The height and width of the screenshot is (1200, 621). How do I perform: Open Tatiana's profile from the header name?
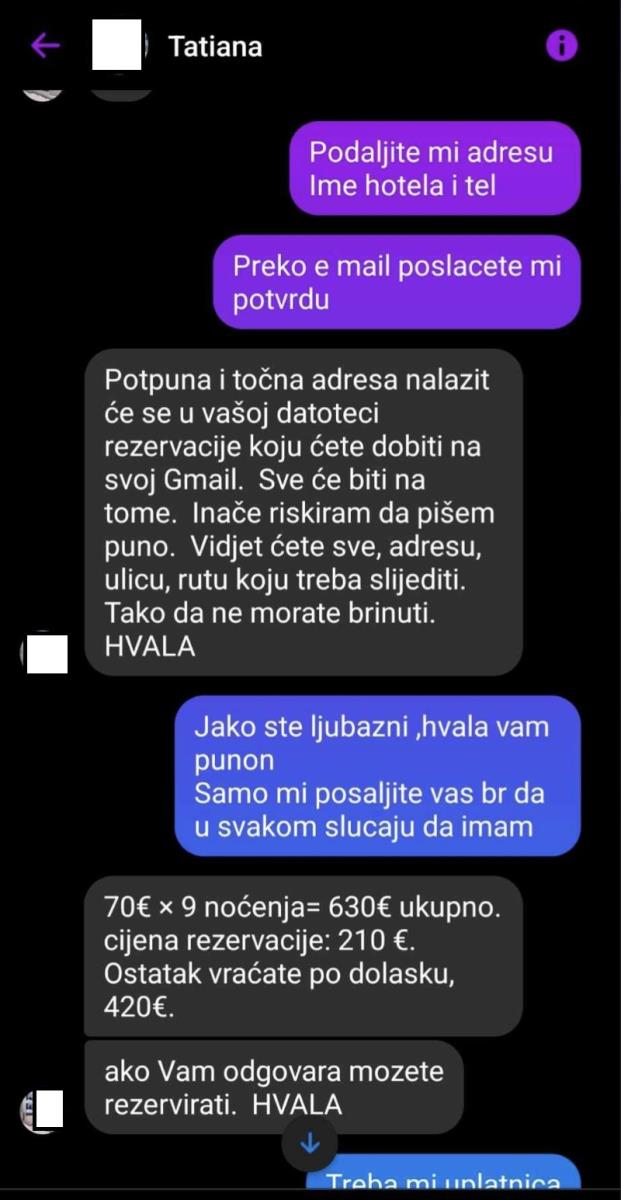[215, 46]
